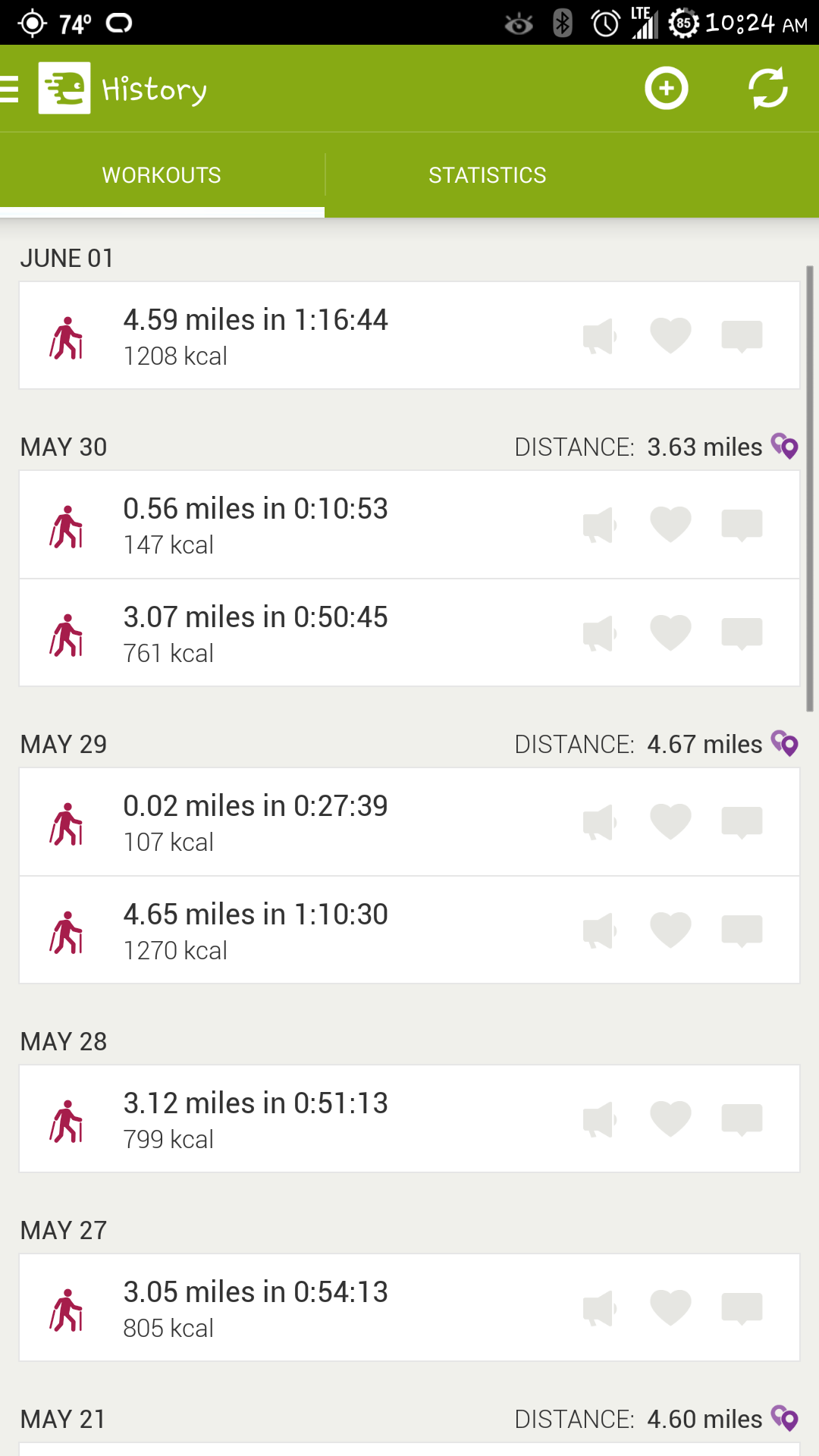Open the 0.02 miles in 0:27:39 workout

pyautogui.click(x=409, y=822)
